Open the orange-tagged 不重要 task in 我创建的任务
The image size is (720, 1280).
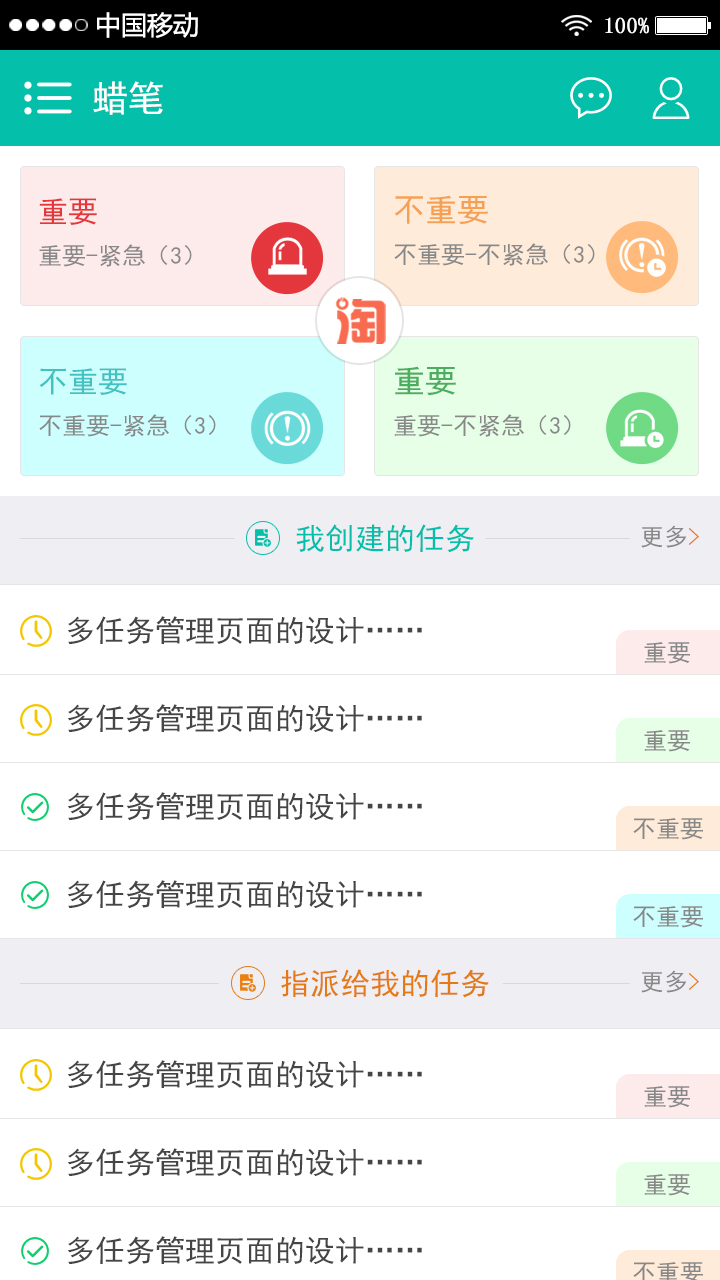click(360, 806)
